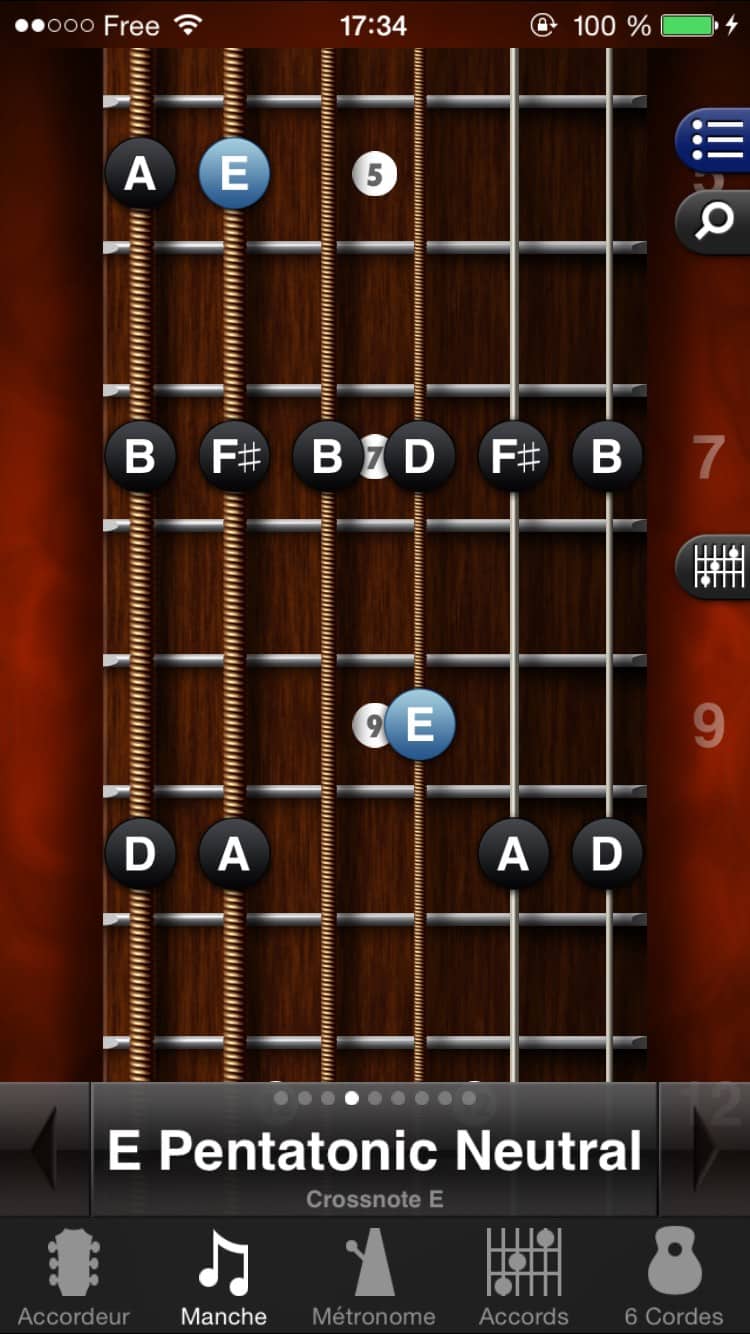Select the Manche tab

click(224, 1277)
